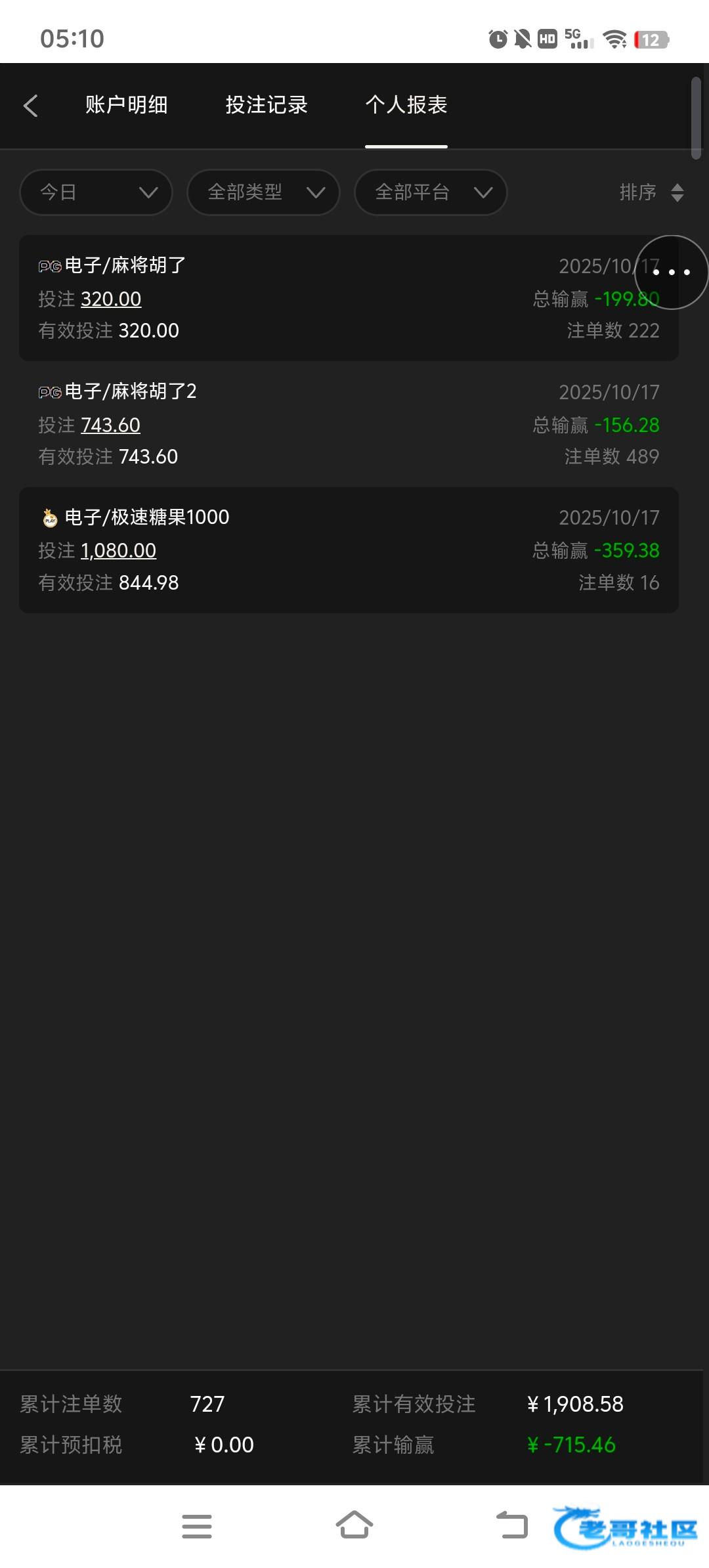Open the 320.00 bet link for 麻将胡了
Screen dimensions: 709x1568
pyautogui.click(x=111, y=299)
